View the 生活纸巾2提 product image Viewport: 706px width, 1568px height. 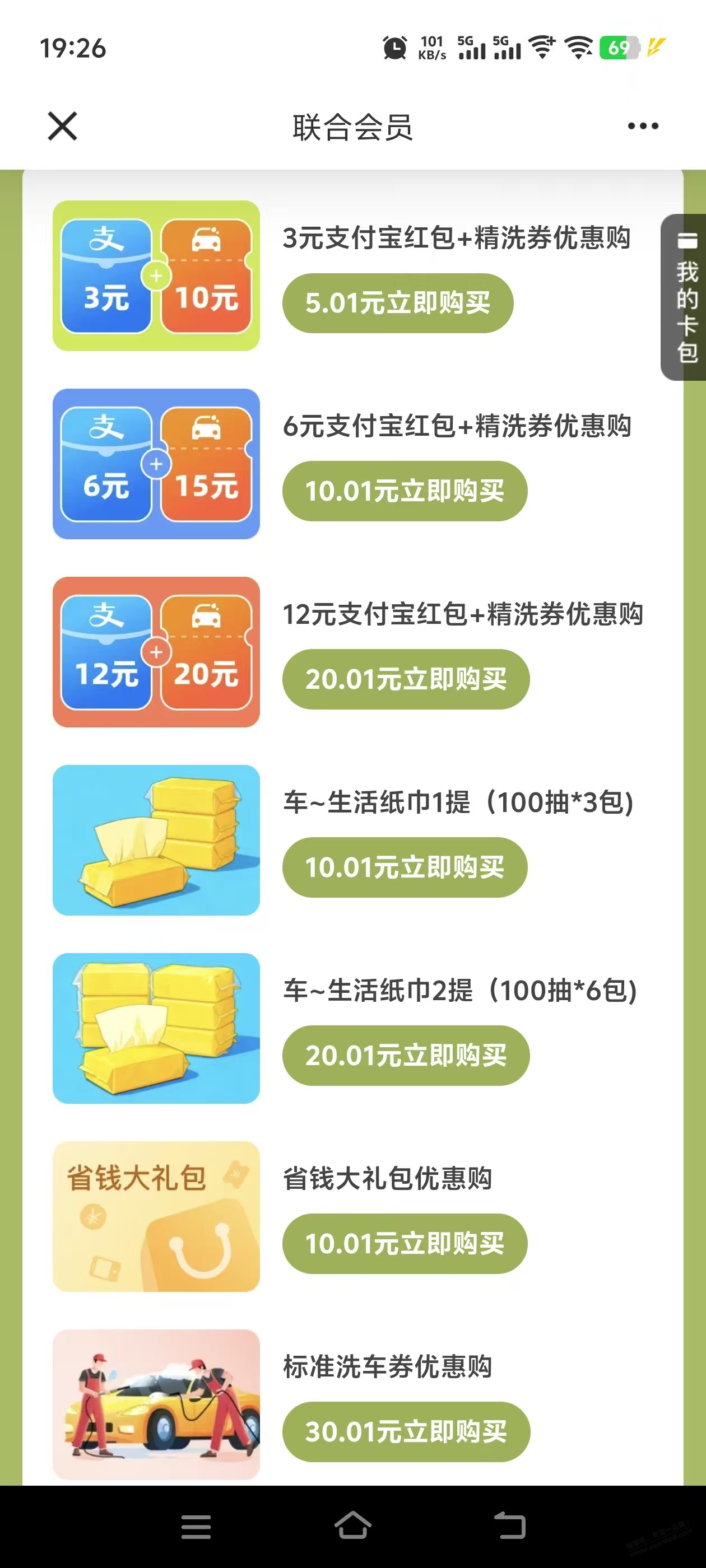156,1028
